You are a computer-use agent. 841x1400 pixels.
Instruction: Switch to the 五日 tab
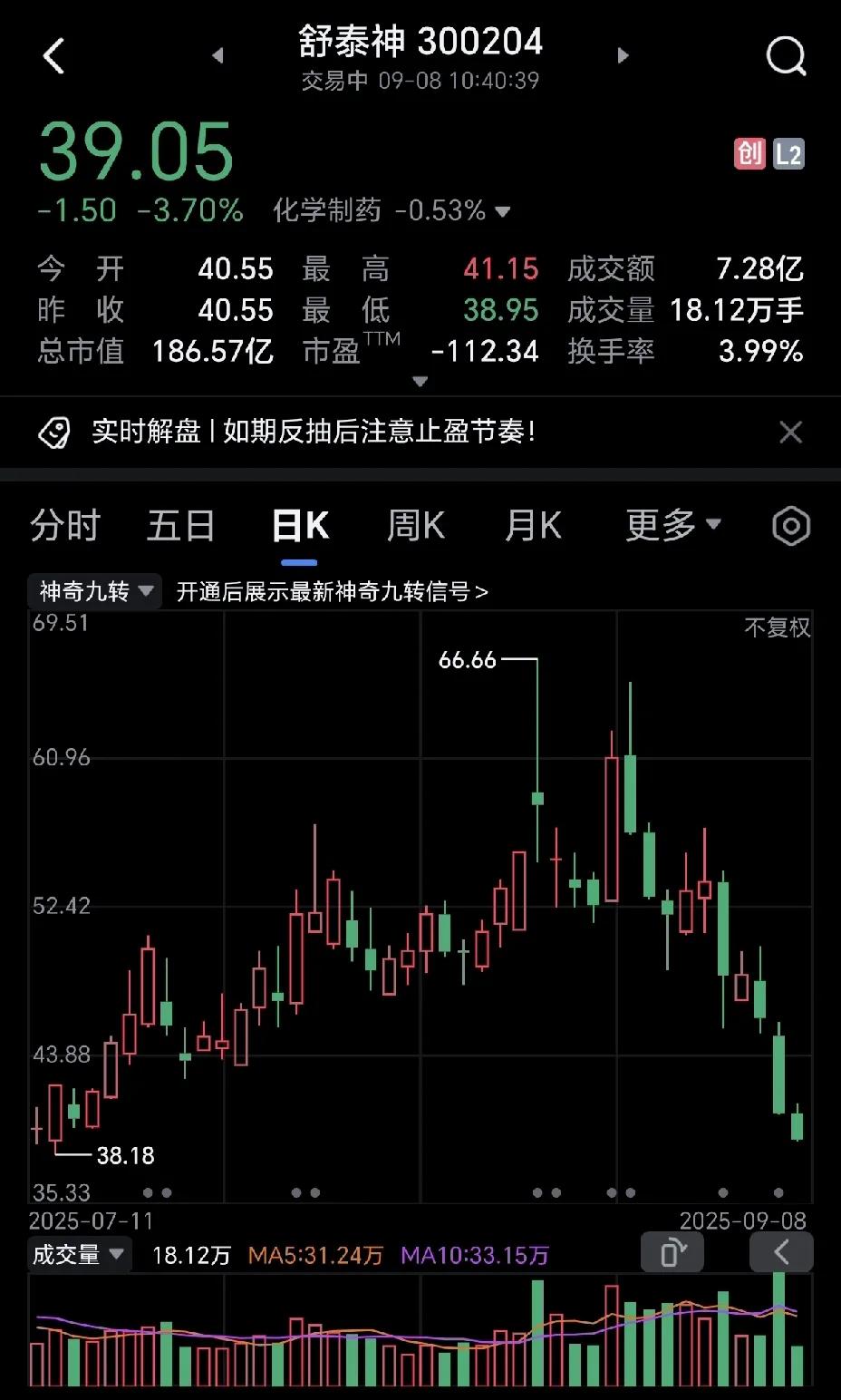point(181,525)
